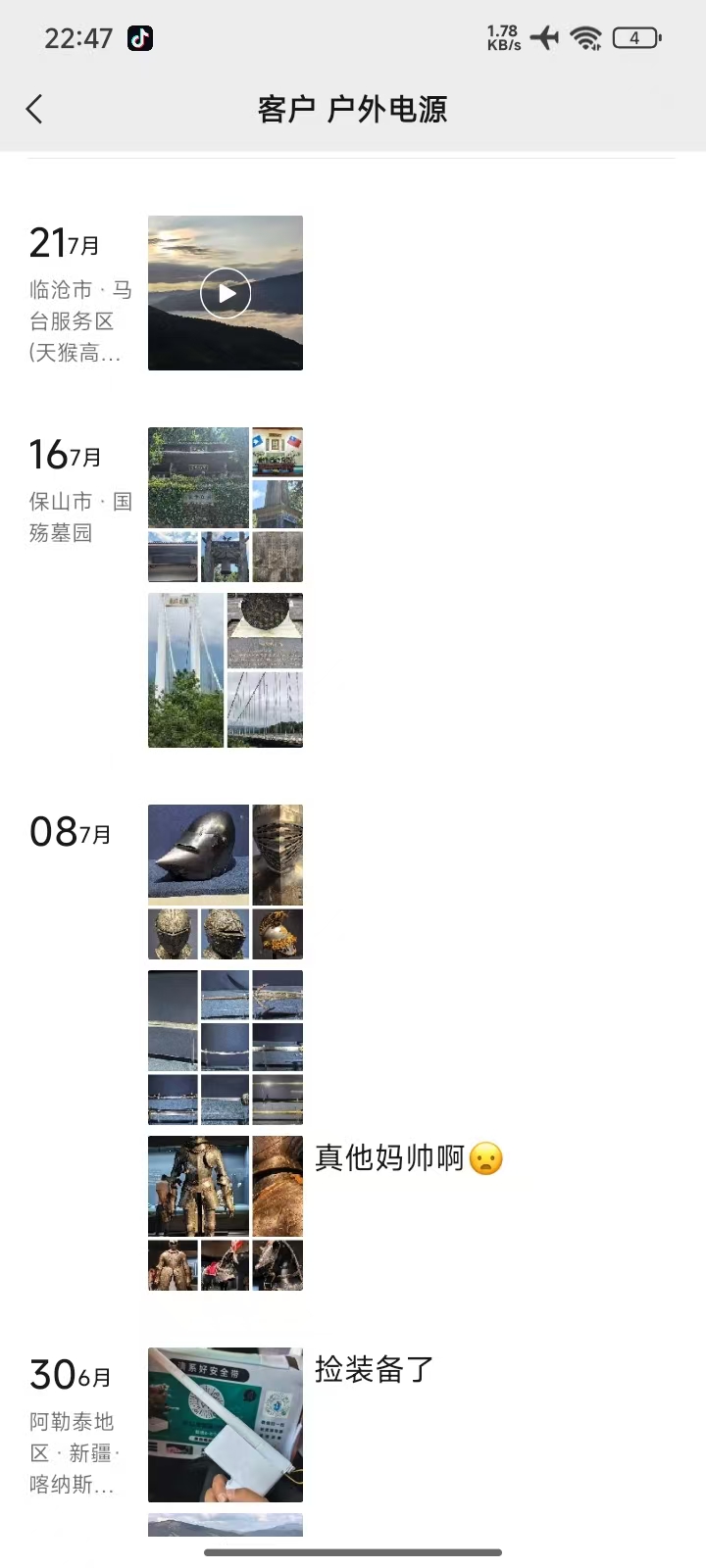Open the 16 July suspension bridge photos
706x1568 pixels.
[x=226, y=670]
